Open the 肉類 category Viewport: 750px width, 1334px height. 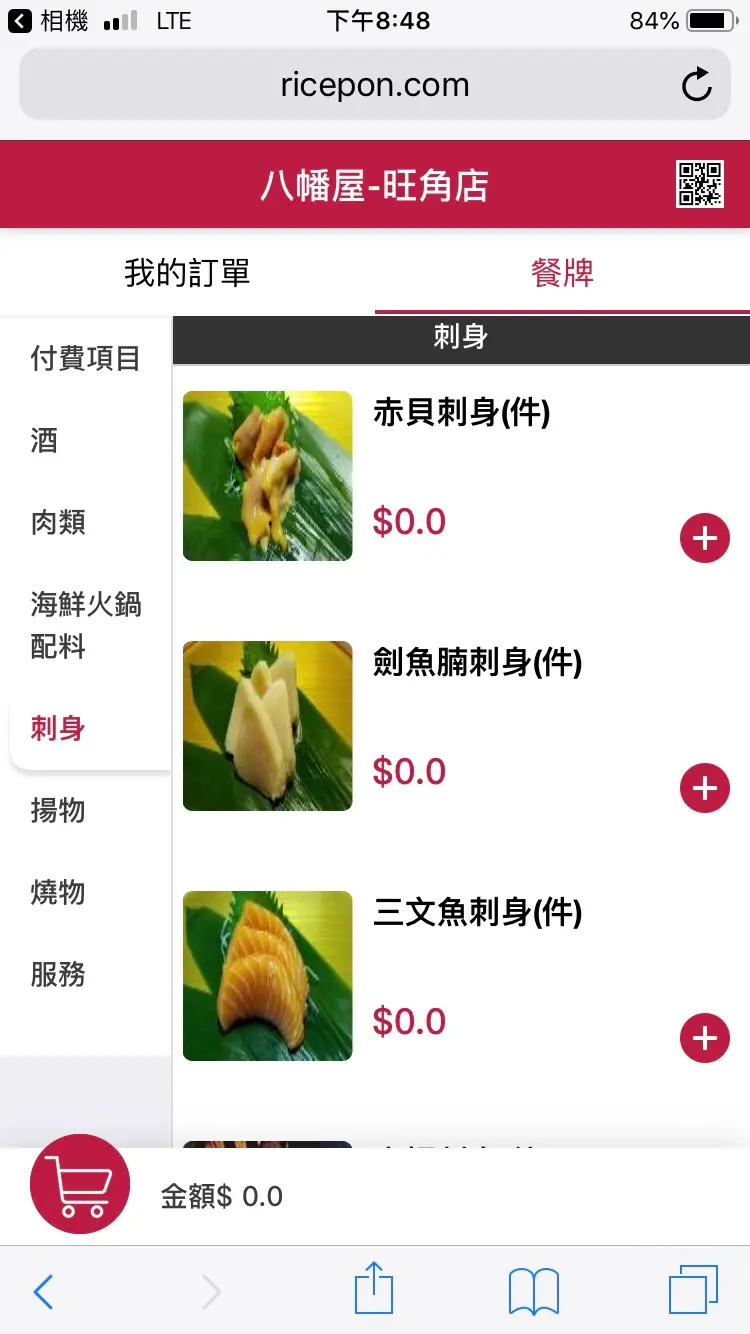click(x=58, y=522)
